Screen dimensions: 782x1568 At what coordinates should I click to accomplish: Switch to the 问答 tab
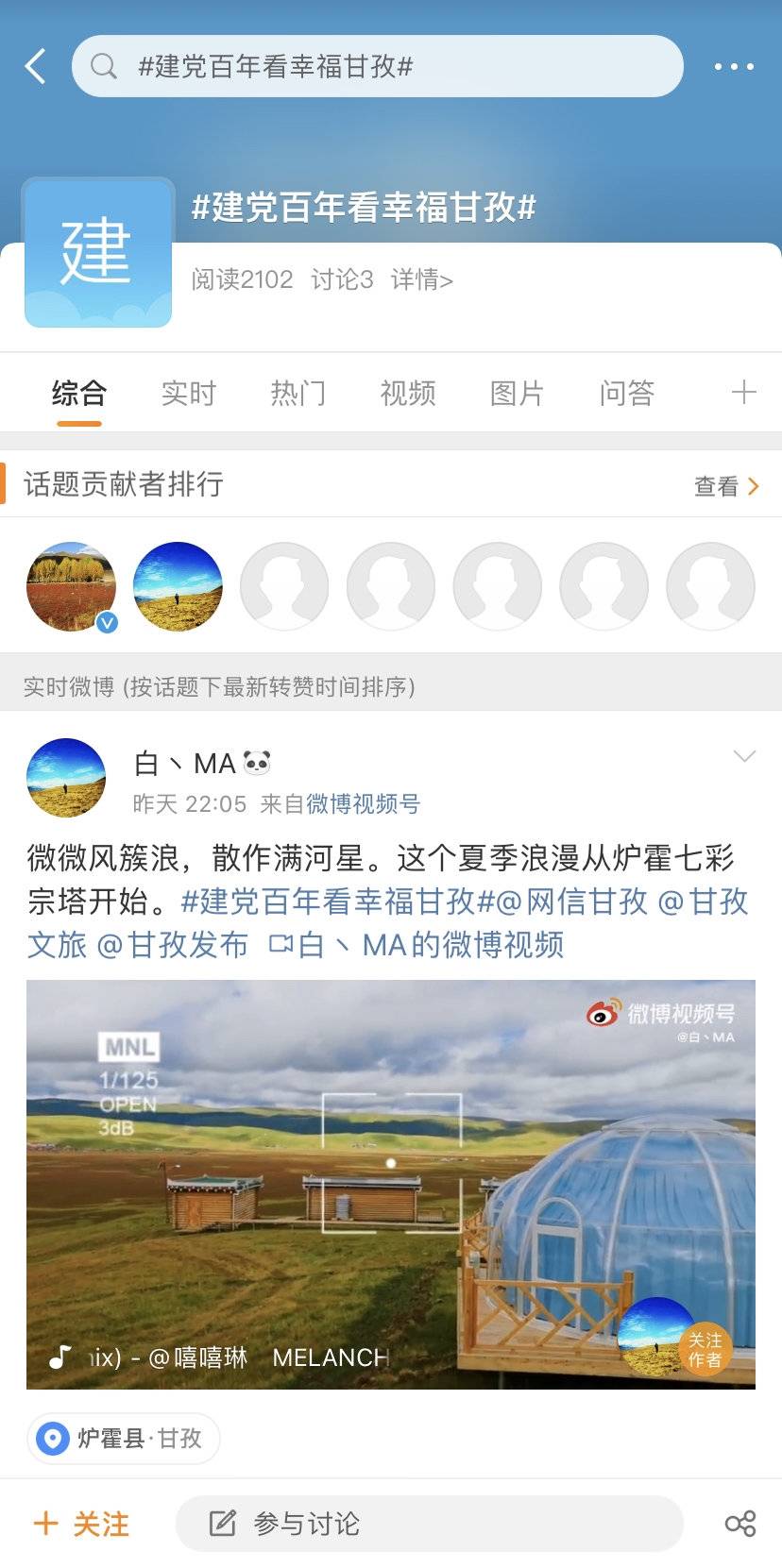(x=626, y=393)
